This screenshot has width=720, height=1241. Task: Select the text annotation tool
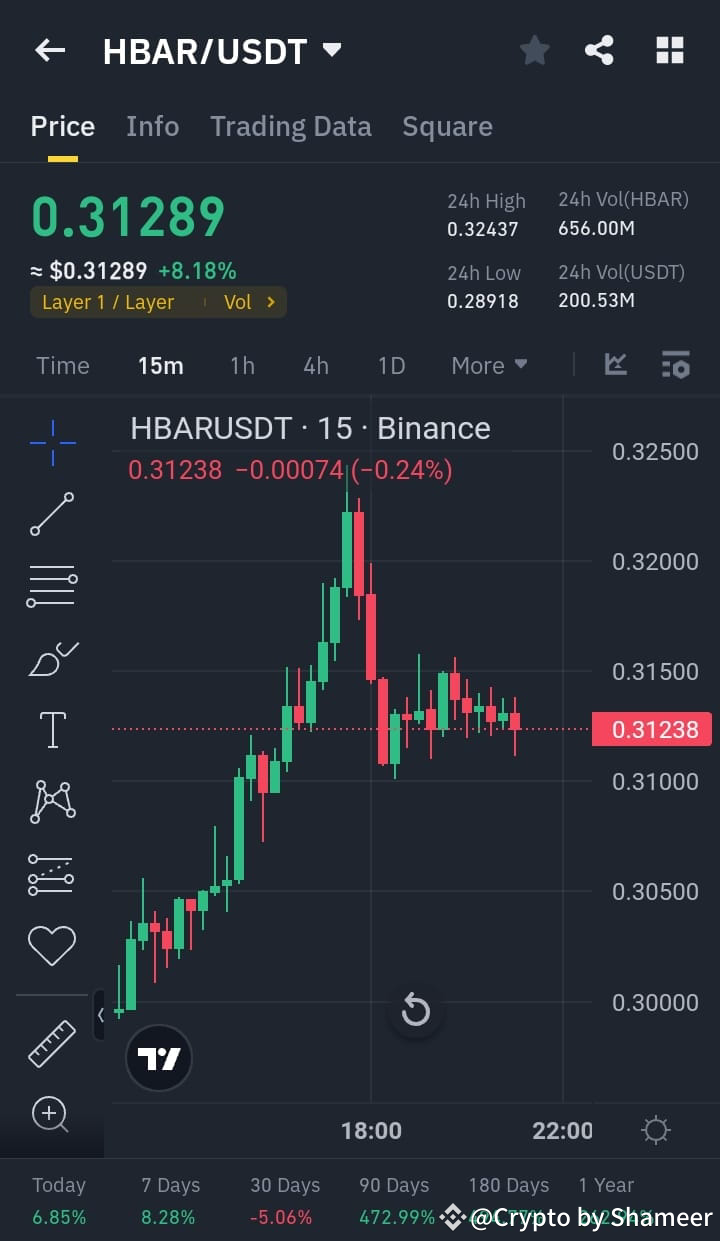[x=52, y=729]
